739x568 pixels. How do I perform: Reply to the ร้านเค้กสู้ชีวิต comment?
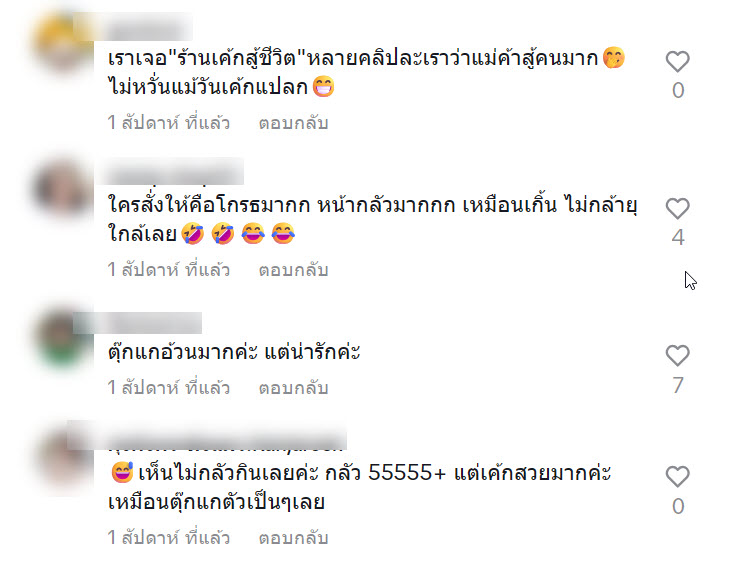pos(293,123)
